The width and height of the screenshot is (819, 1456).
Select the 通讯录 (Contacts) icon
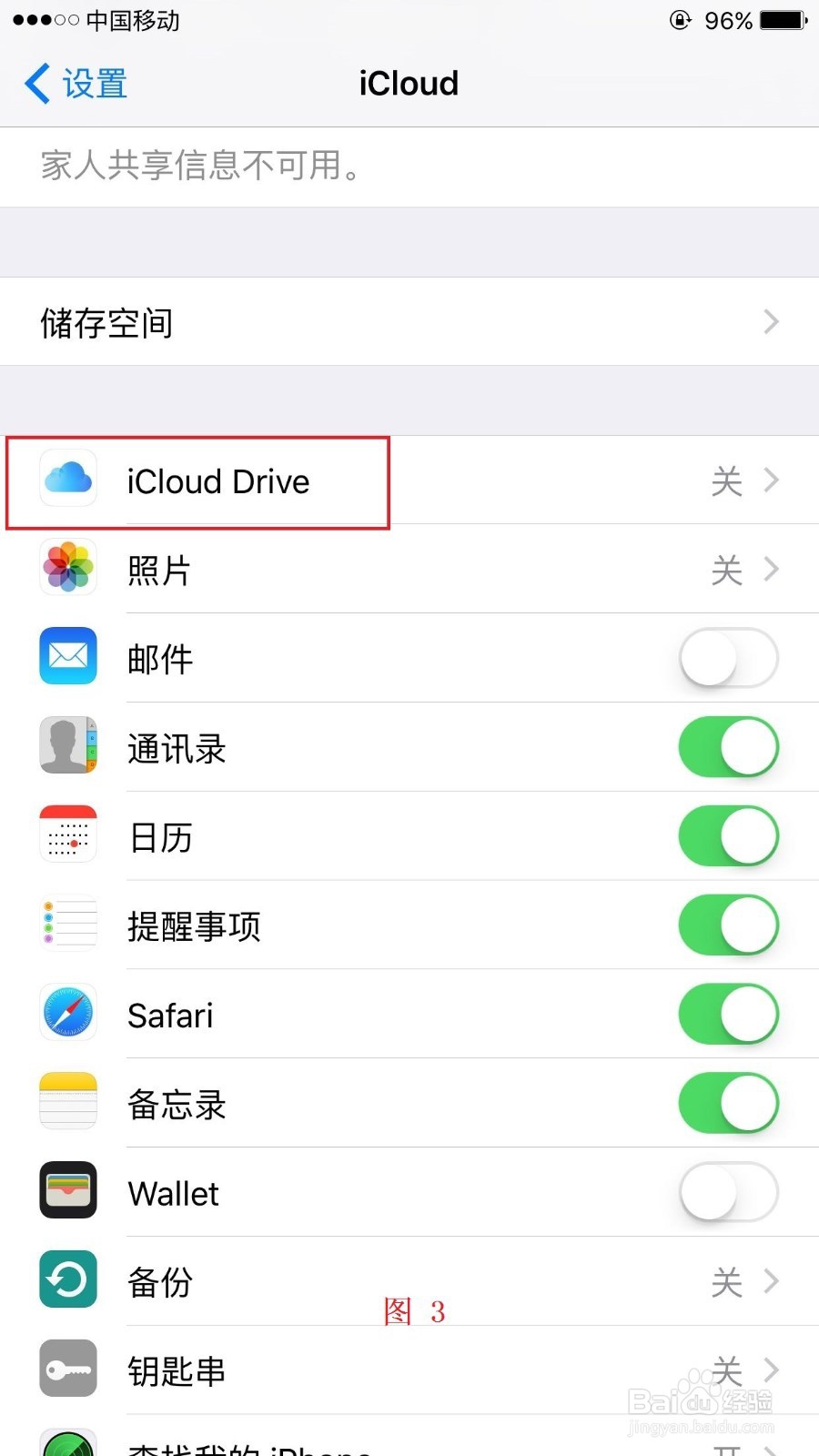click(x=67, y=745)
